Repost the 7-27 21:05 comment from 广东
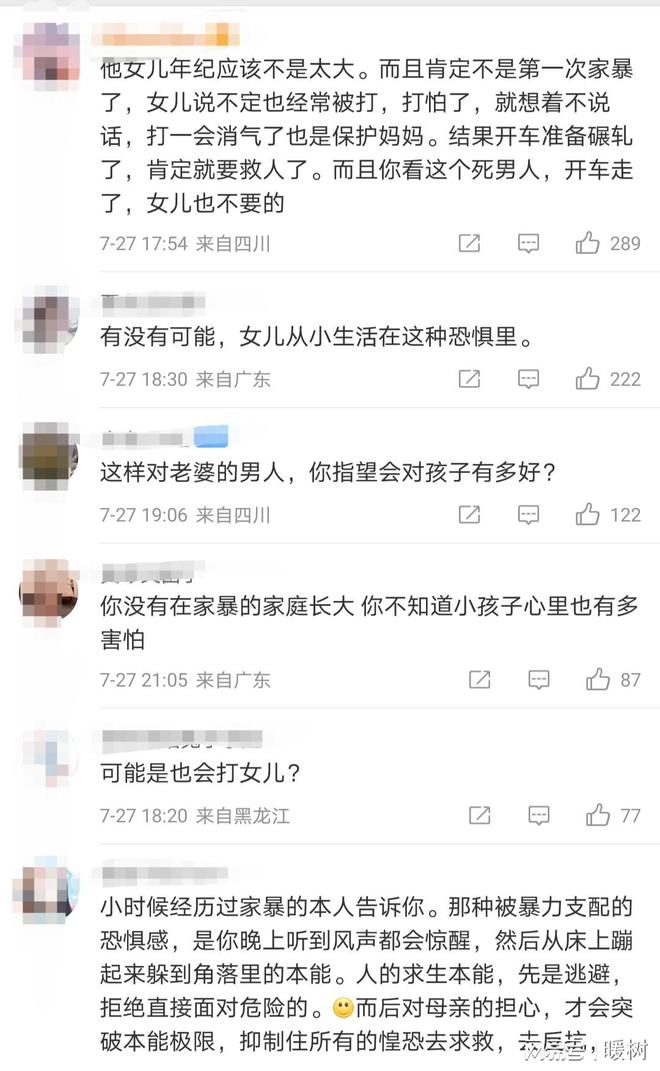This screenshot has width=660, height=1071. [x=480, y=680]
